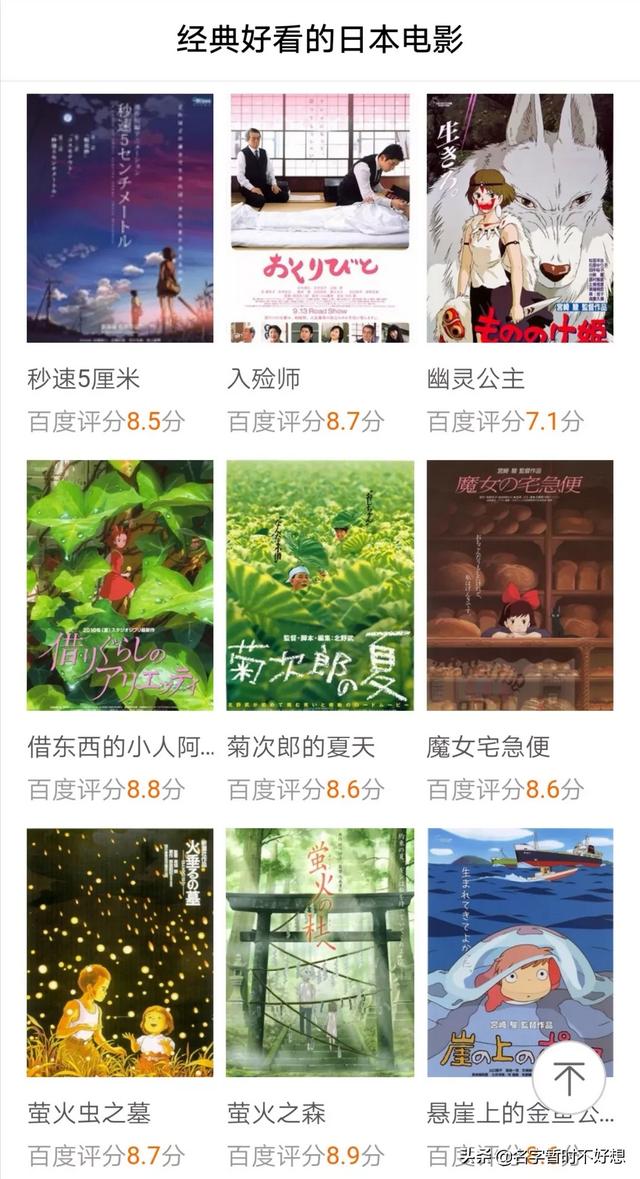Screen dimensions: 640x1179
Task: Select the 萤火之森 film card
Action: [x=320, y=952]
